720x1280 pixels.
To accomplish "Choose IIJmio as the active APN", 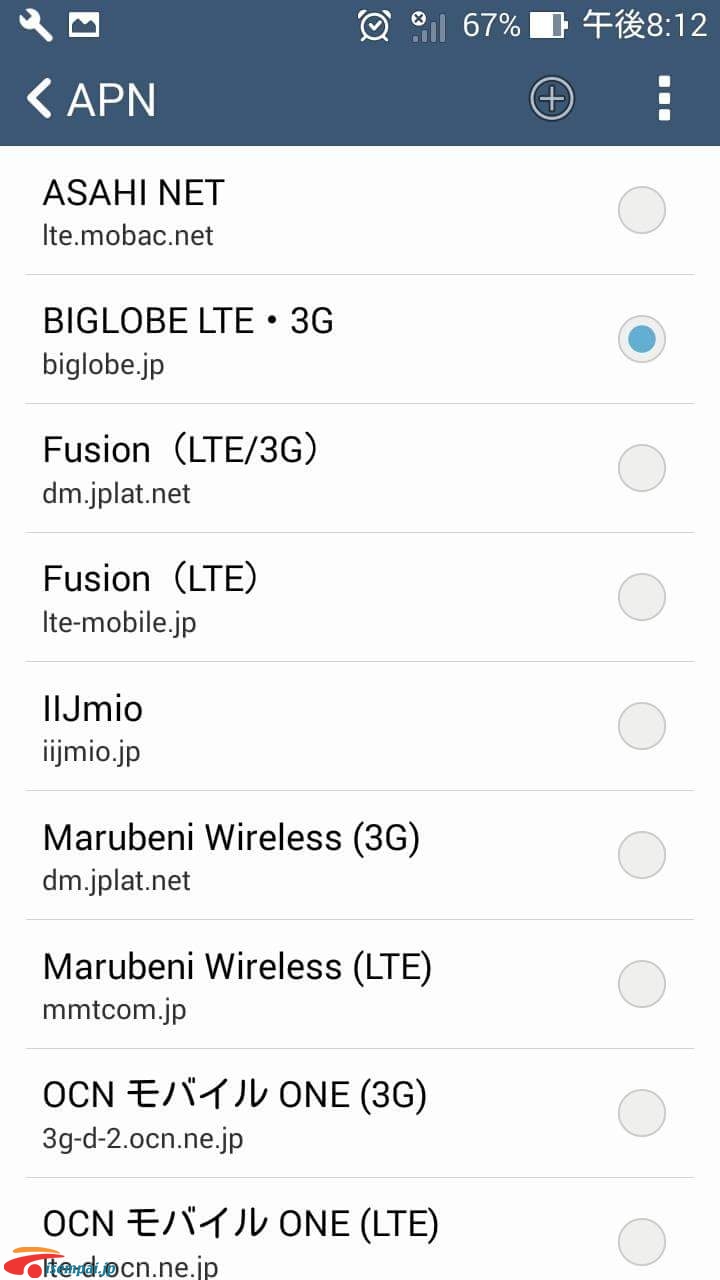I will [641, 726].
